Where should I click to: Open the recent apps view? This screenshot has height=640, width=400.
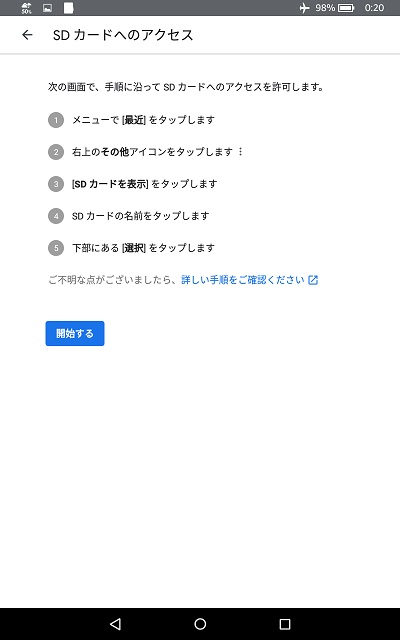[284, 623]
